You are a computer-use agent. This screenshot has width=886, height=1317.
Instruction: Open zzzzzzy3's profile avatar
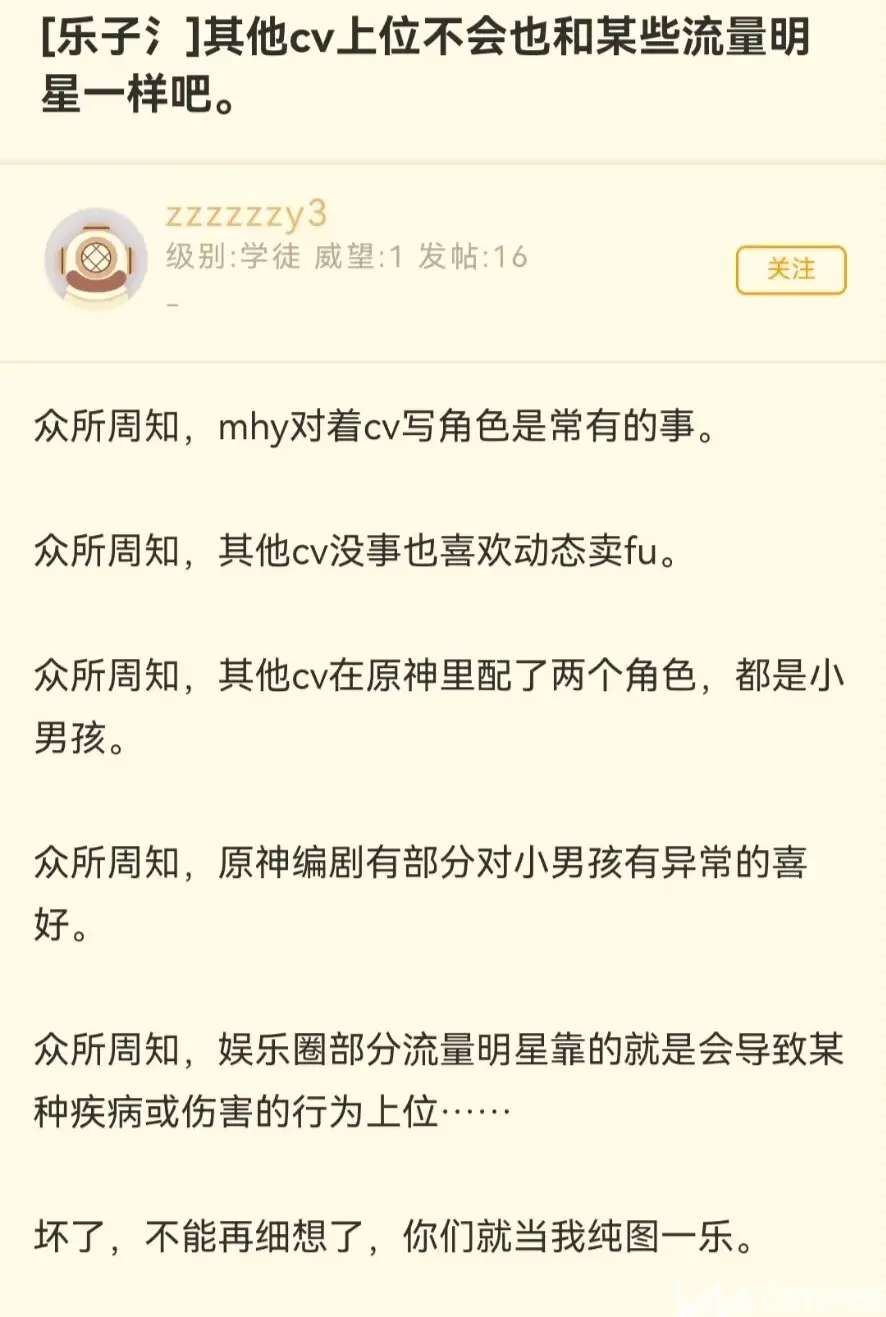[97, 258]
